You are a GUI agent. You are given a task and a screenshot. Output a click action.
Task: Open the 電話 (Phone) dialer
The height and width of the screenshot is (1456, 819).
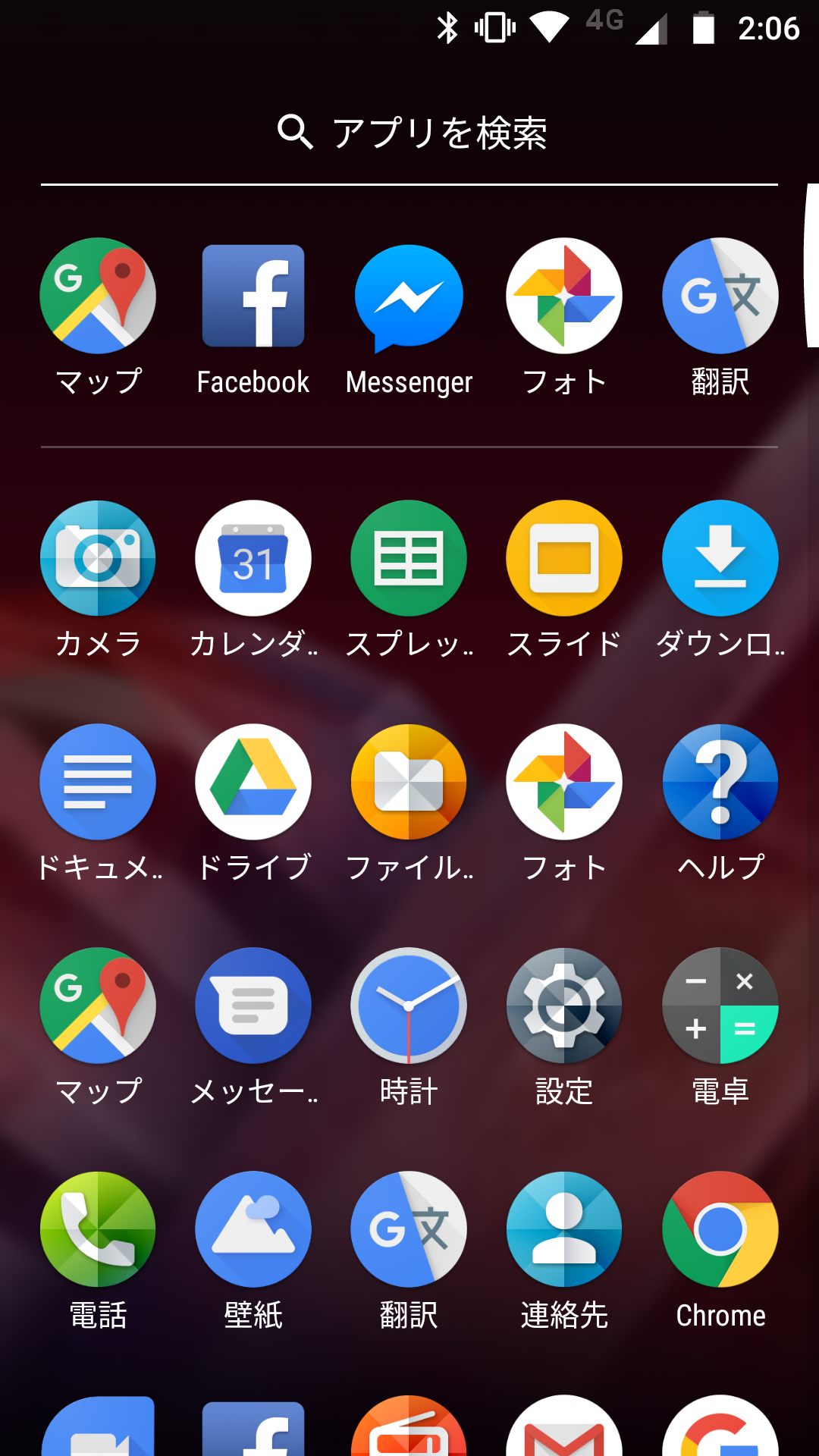[98, 1228]
